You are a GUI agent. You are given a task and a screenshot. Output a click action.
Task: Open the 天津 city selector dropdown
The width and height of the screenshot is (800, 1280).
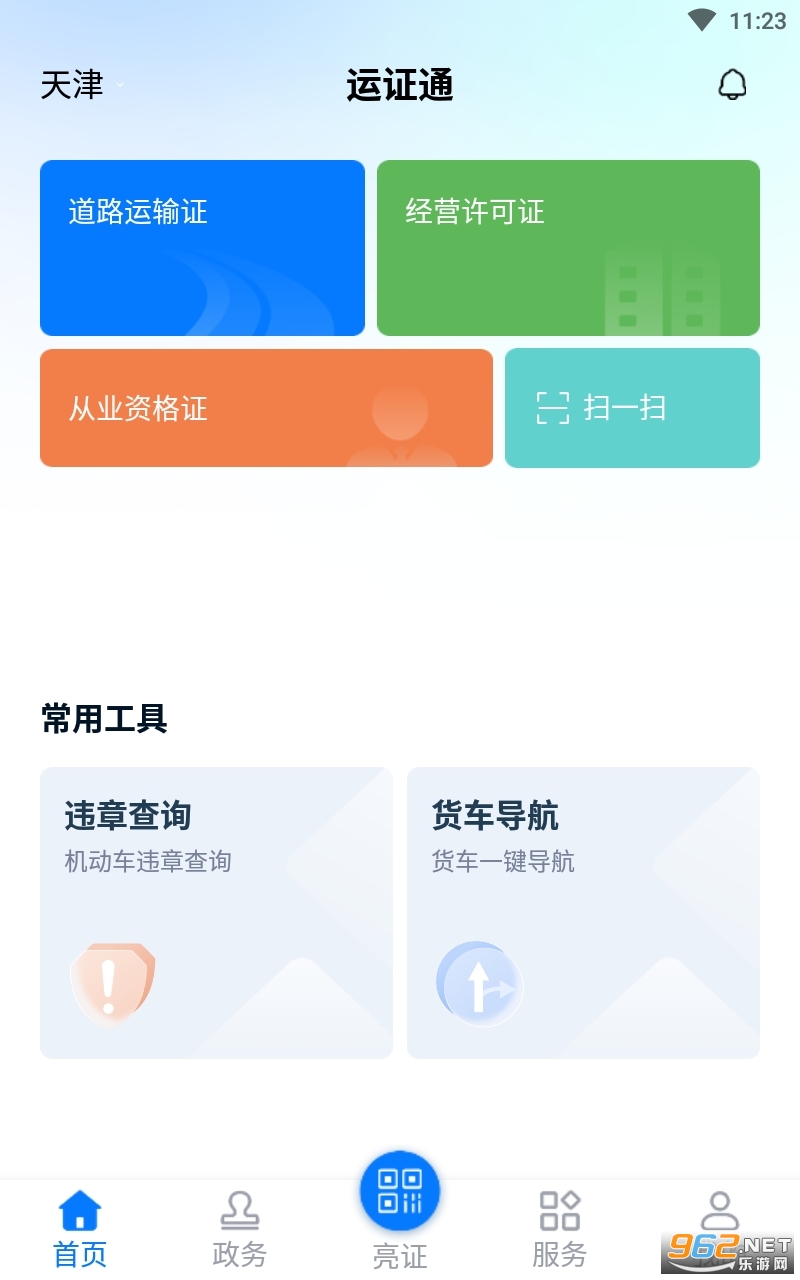click(x=82, y=85)
